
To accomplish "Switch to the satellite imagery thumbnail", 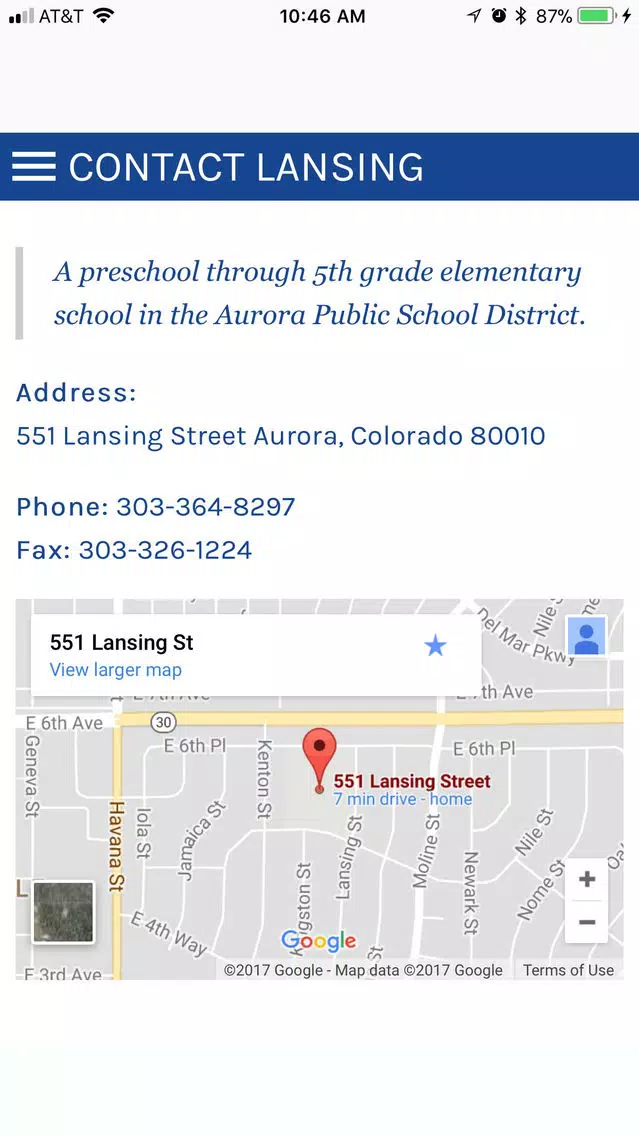I will point(63,911).
